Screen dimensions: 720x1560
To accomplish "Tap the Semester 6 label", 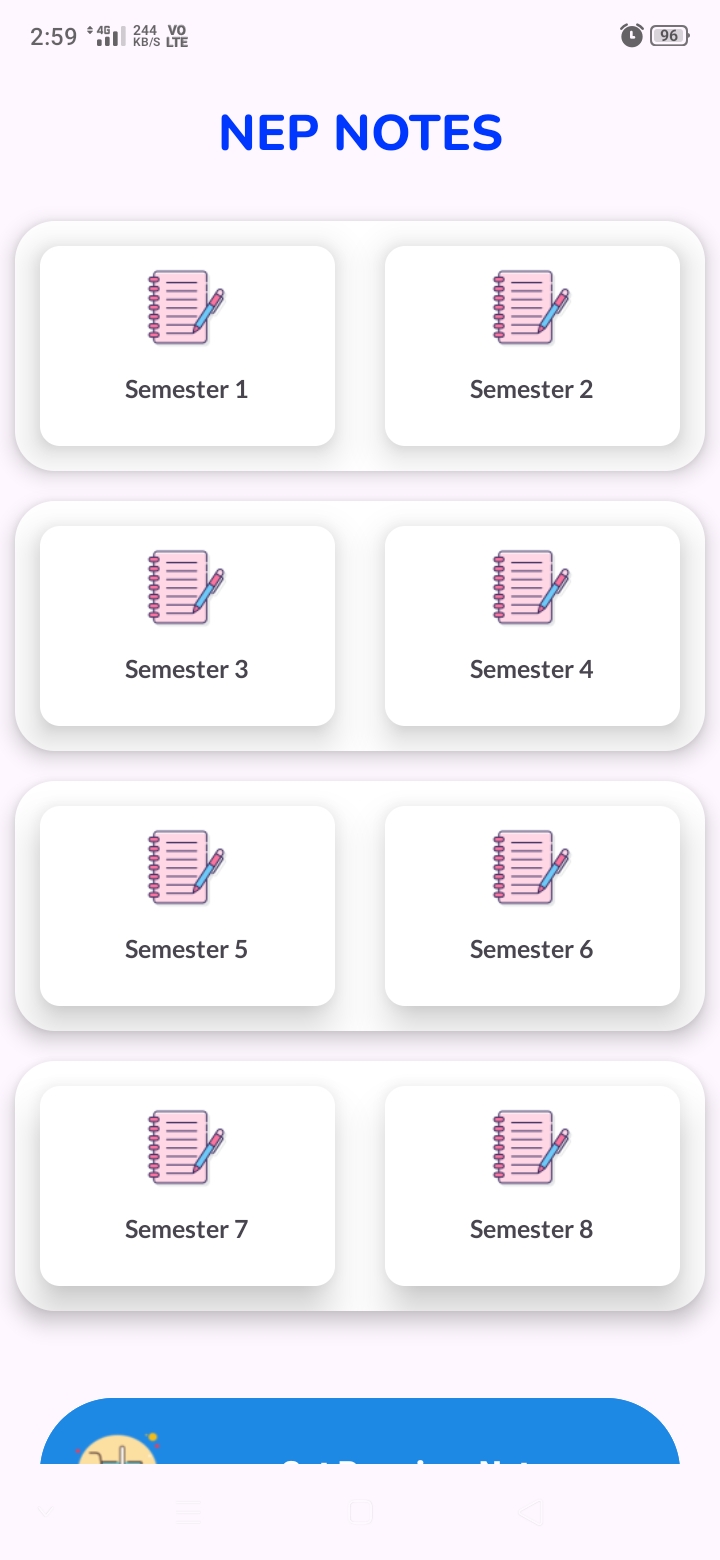I will (531, 949).
